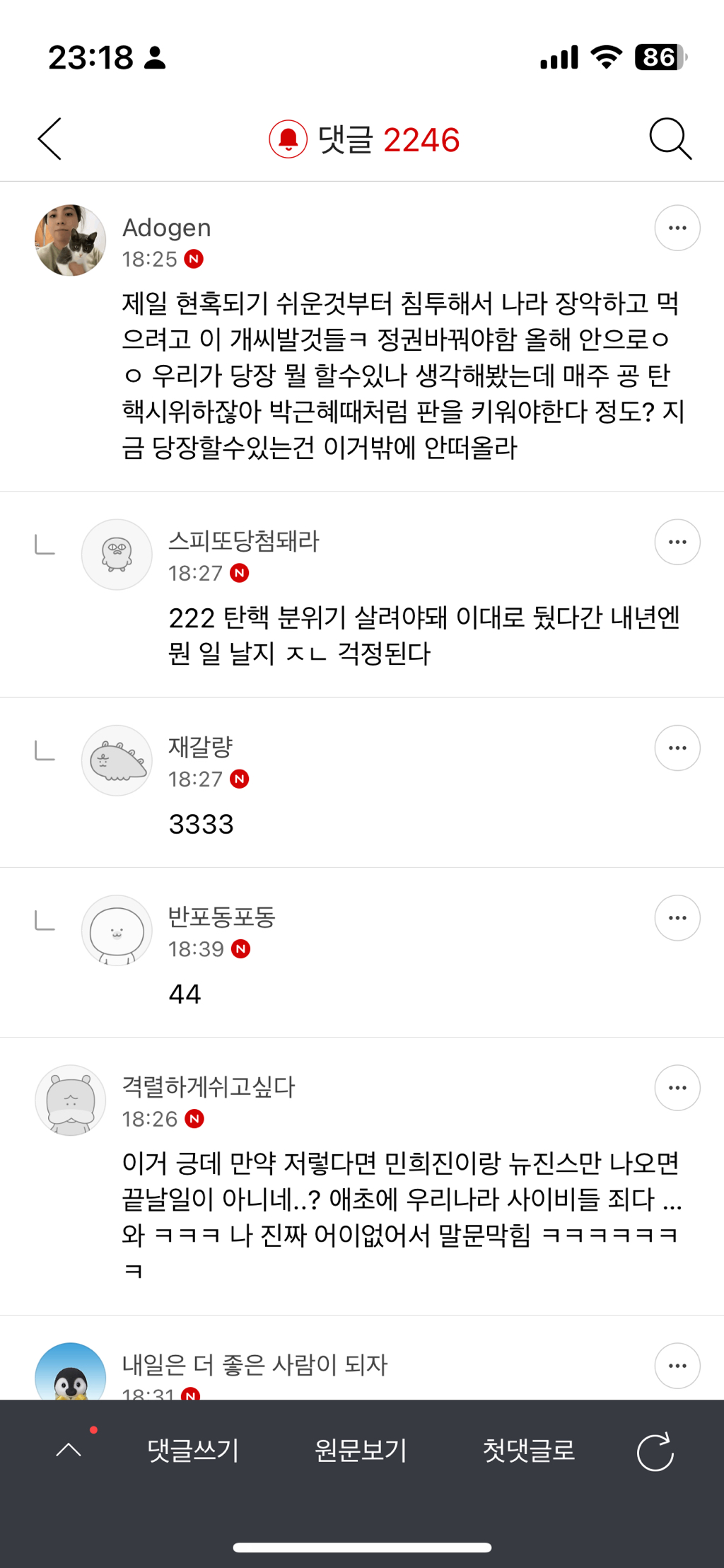
Task: Open more options on Adogen's comment
Action: pyautogui.click(x=677, y=228)
